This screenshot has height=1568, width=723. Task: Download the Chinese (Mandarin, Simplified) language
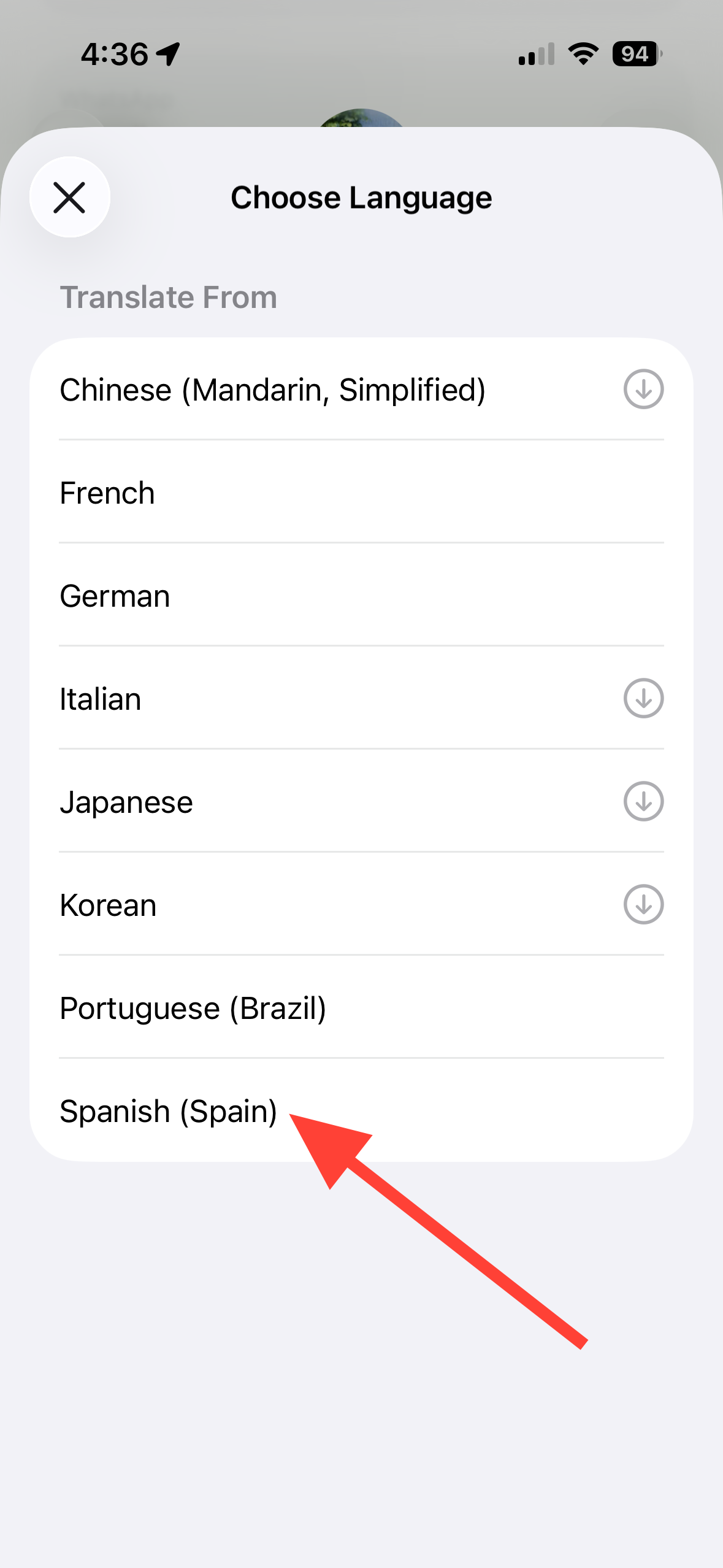pyautogui.click(x=643, y=389)
